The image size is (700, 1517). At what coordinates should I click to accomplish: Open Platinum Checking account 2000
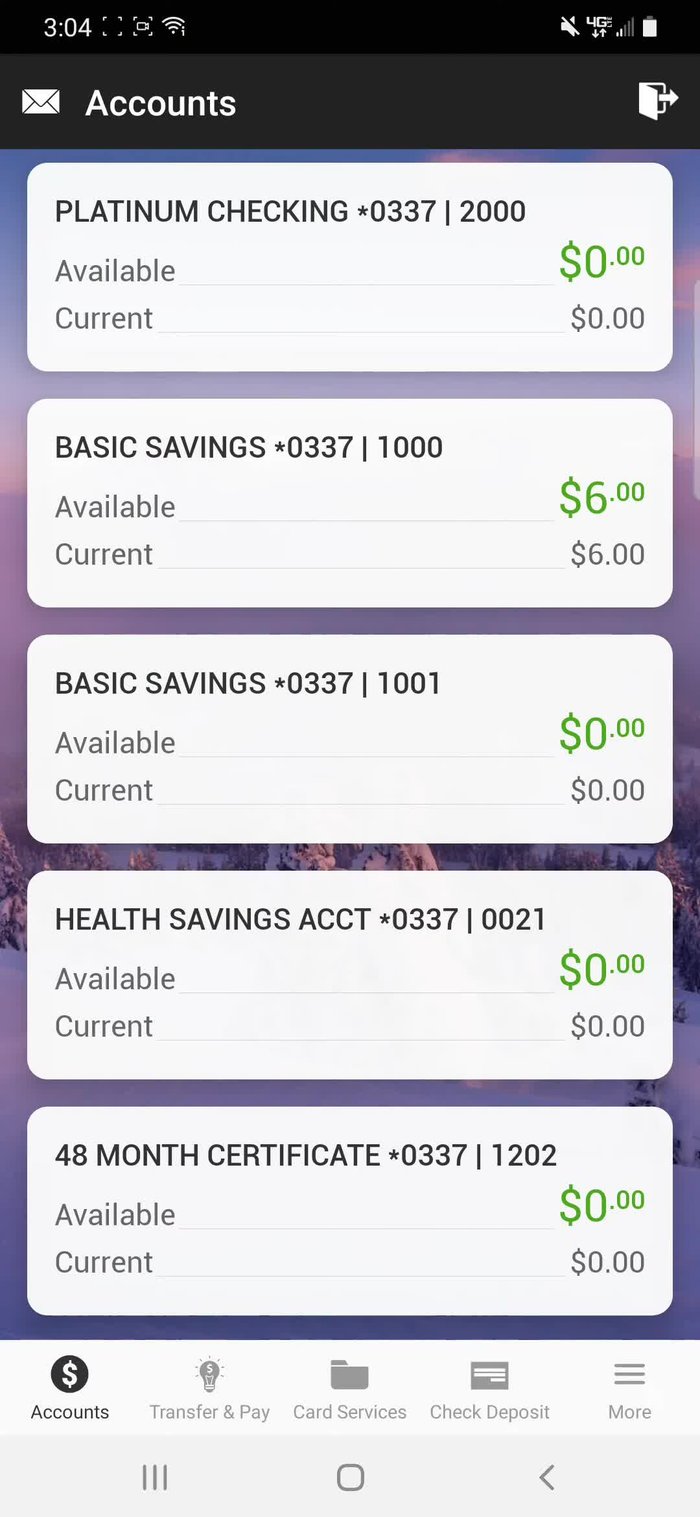pyautogui.click(x=349, y=266)
